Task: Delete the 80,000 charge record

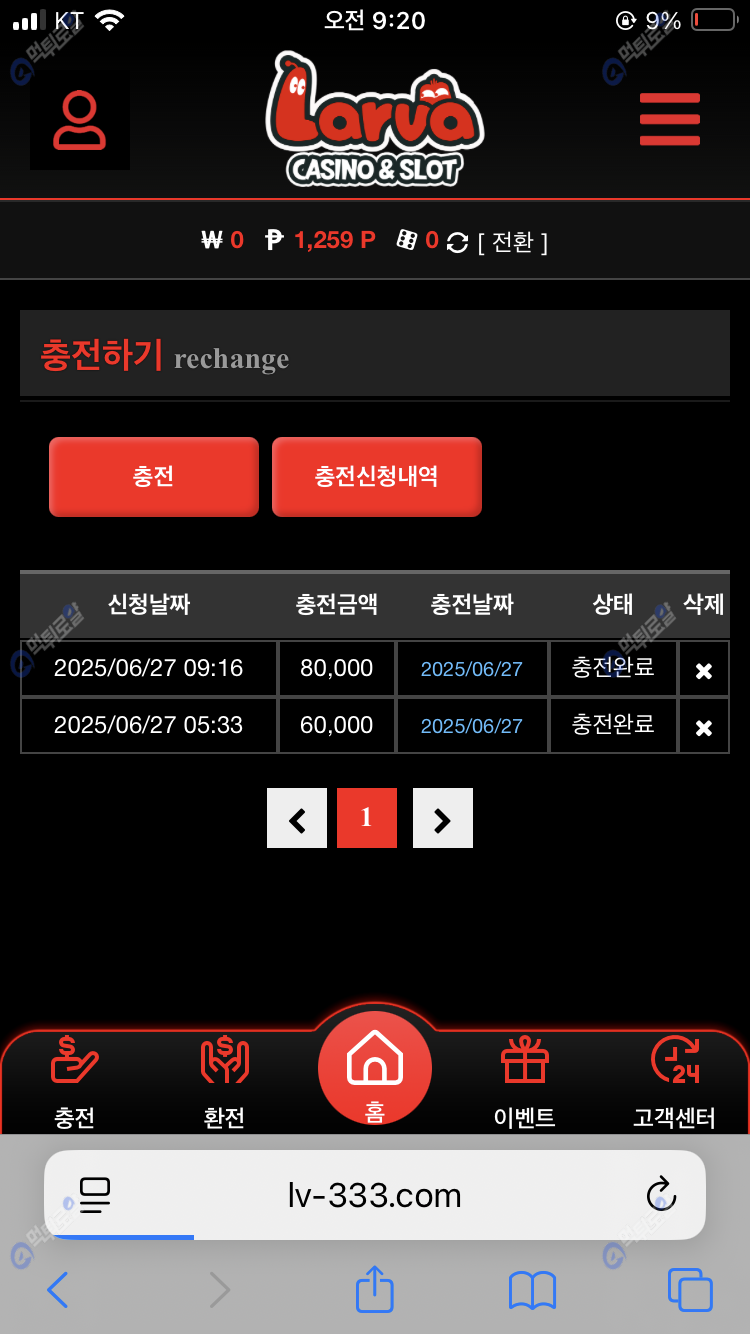Action: point(704,670)
